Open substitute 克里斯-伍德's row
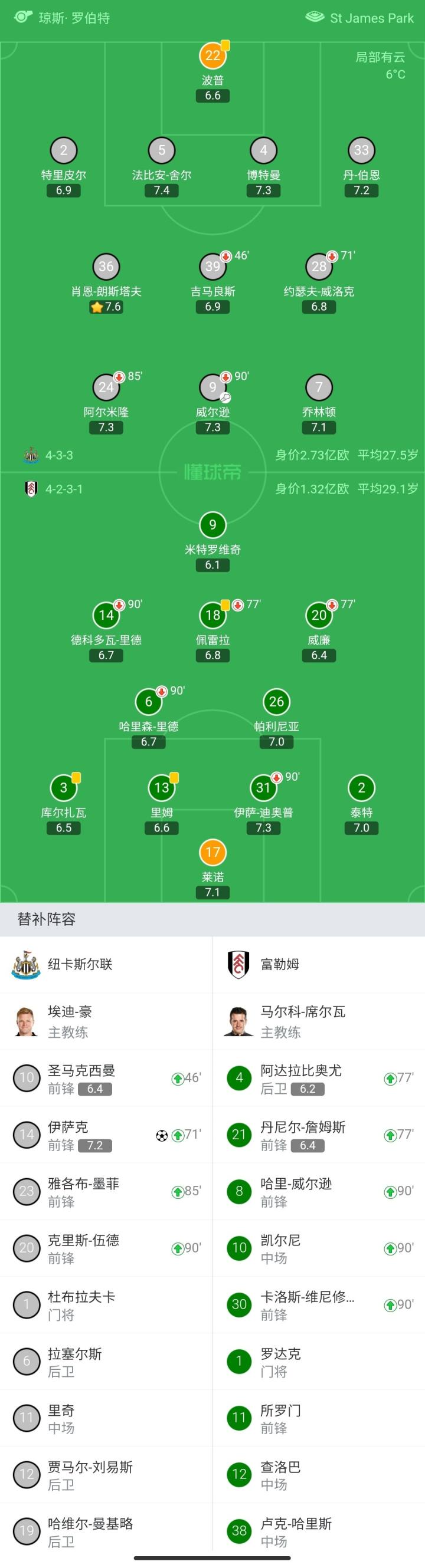 (106, 1248)
